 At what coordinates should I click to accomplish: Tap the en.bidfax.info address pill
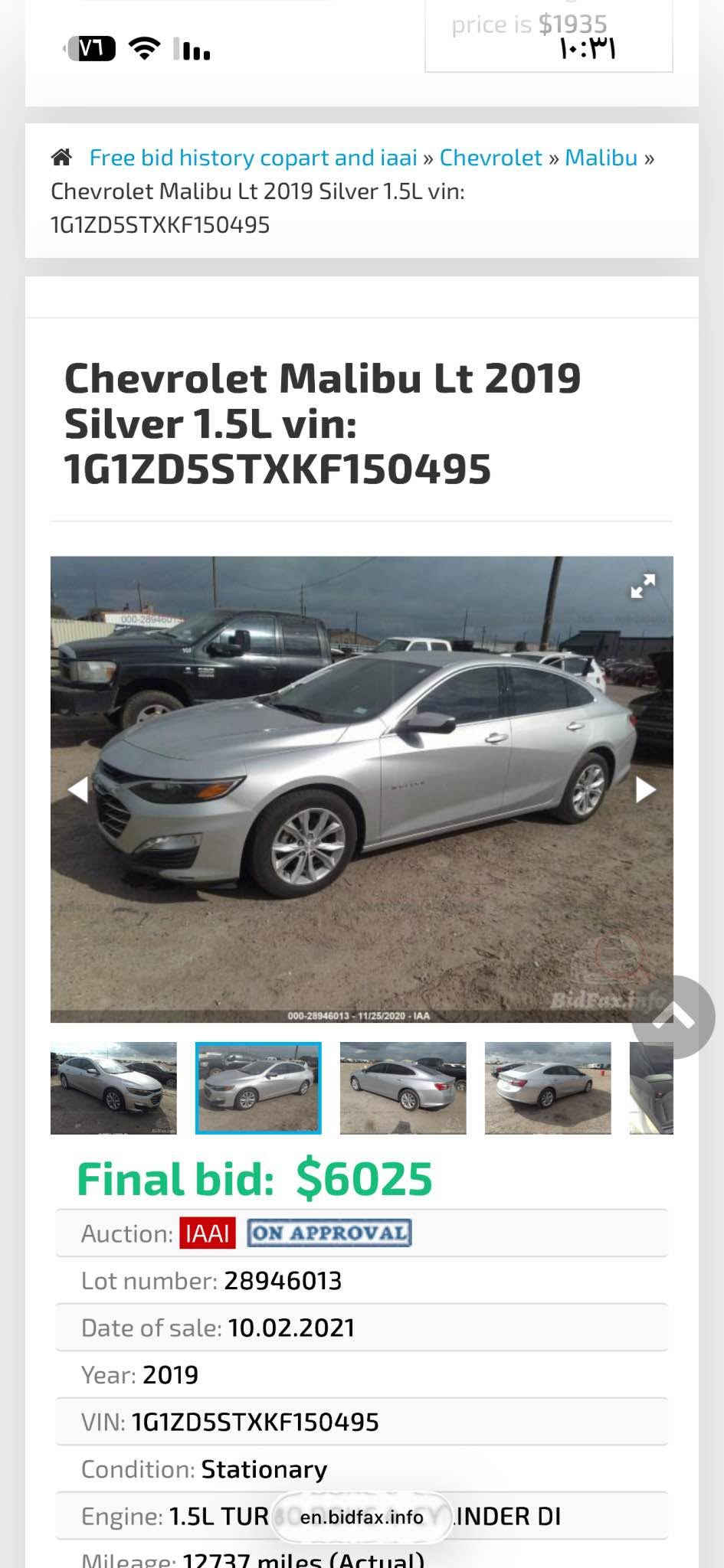[362, 1517]
